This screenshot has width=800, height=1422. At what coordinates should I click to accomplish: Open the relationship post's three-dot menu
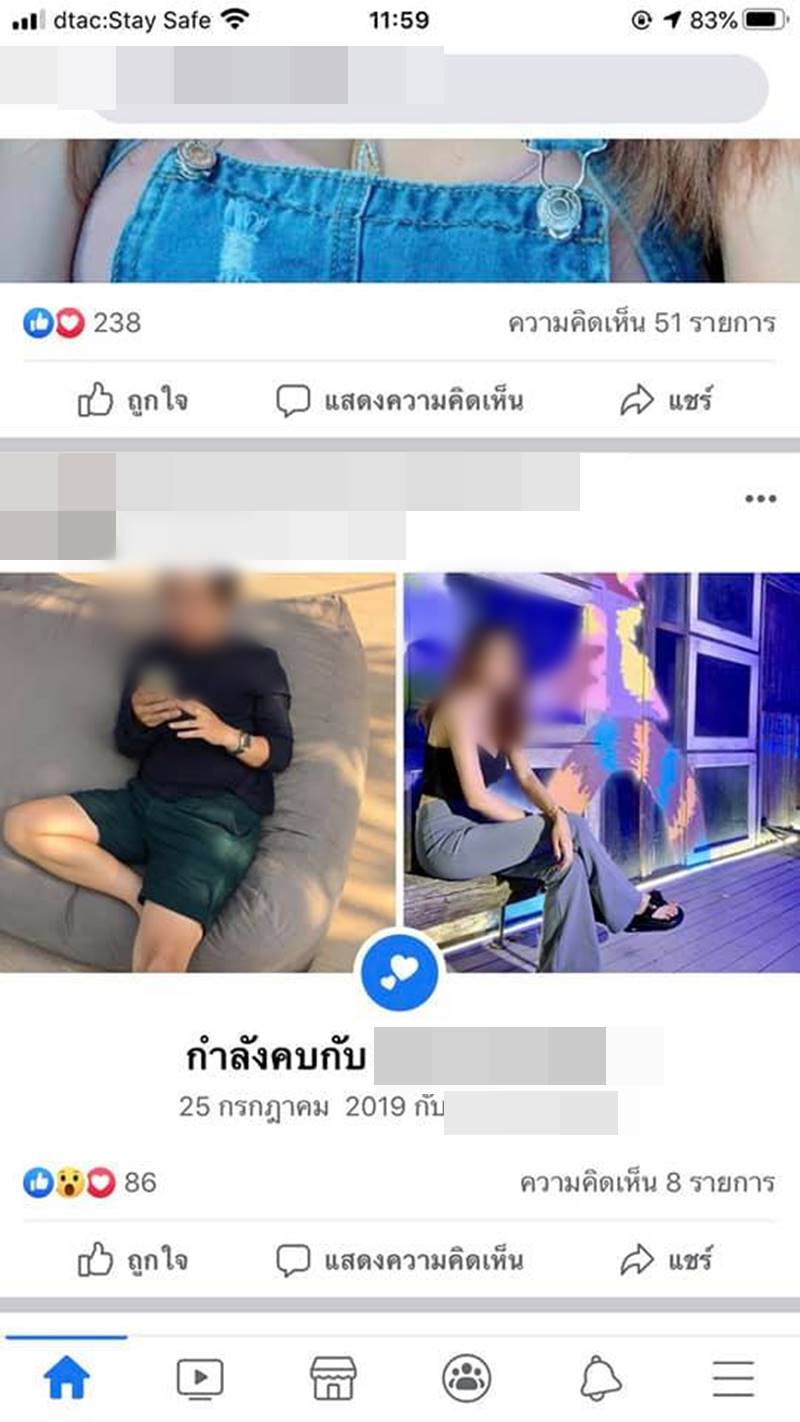point(761,499)
